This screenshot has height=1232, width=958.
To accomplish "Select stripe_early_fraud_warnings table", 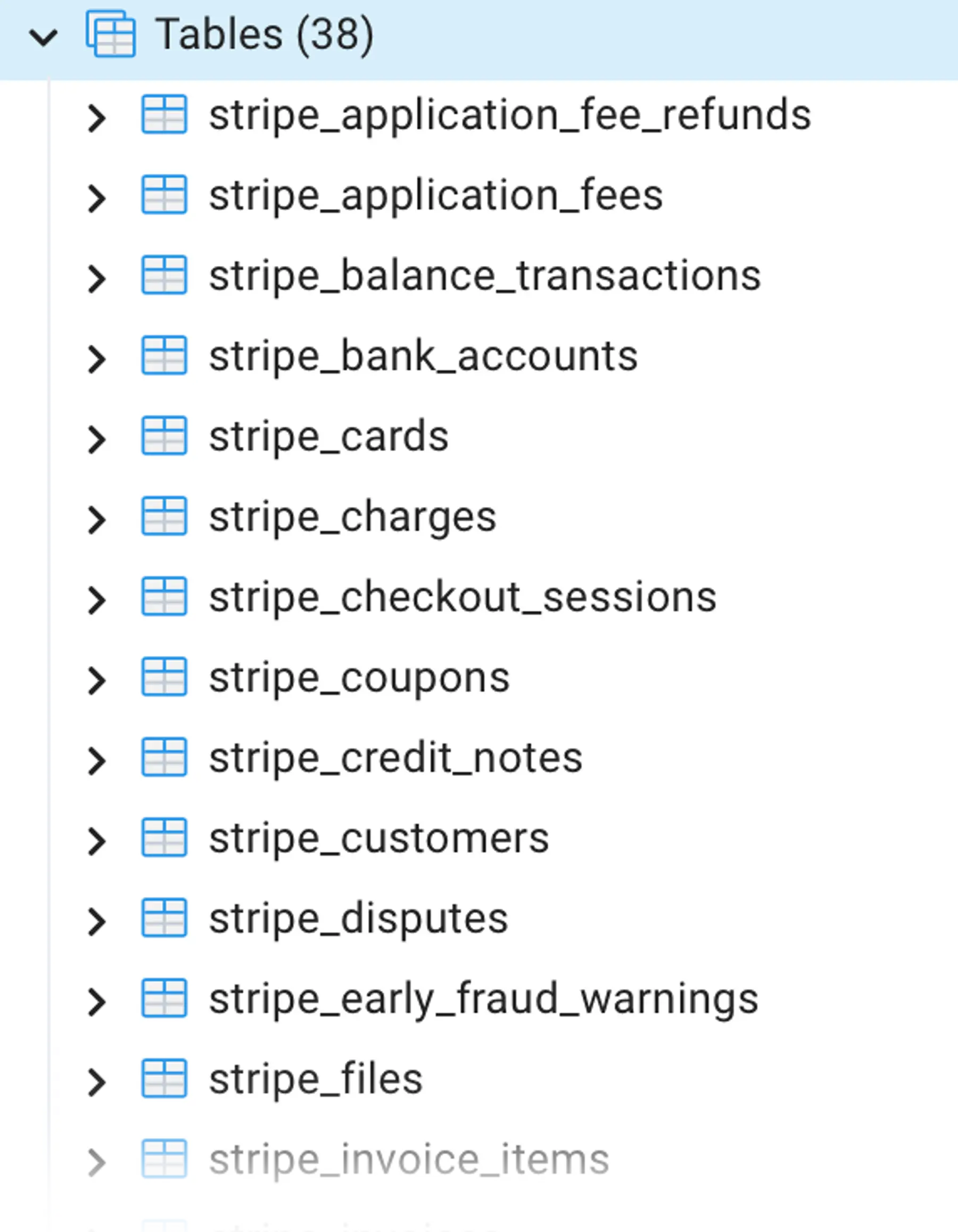I will tap(483, 1000).
